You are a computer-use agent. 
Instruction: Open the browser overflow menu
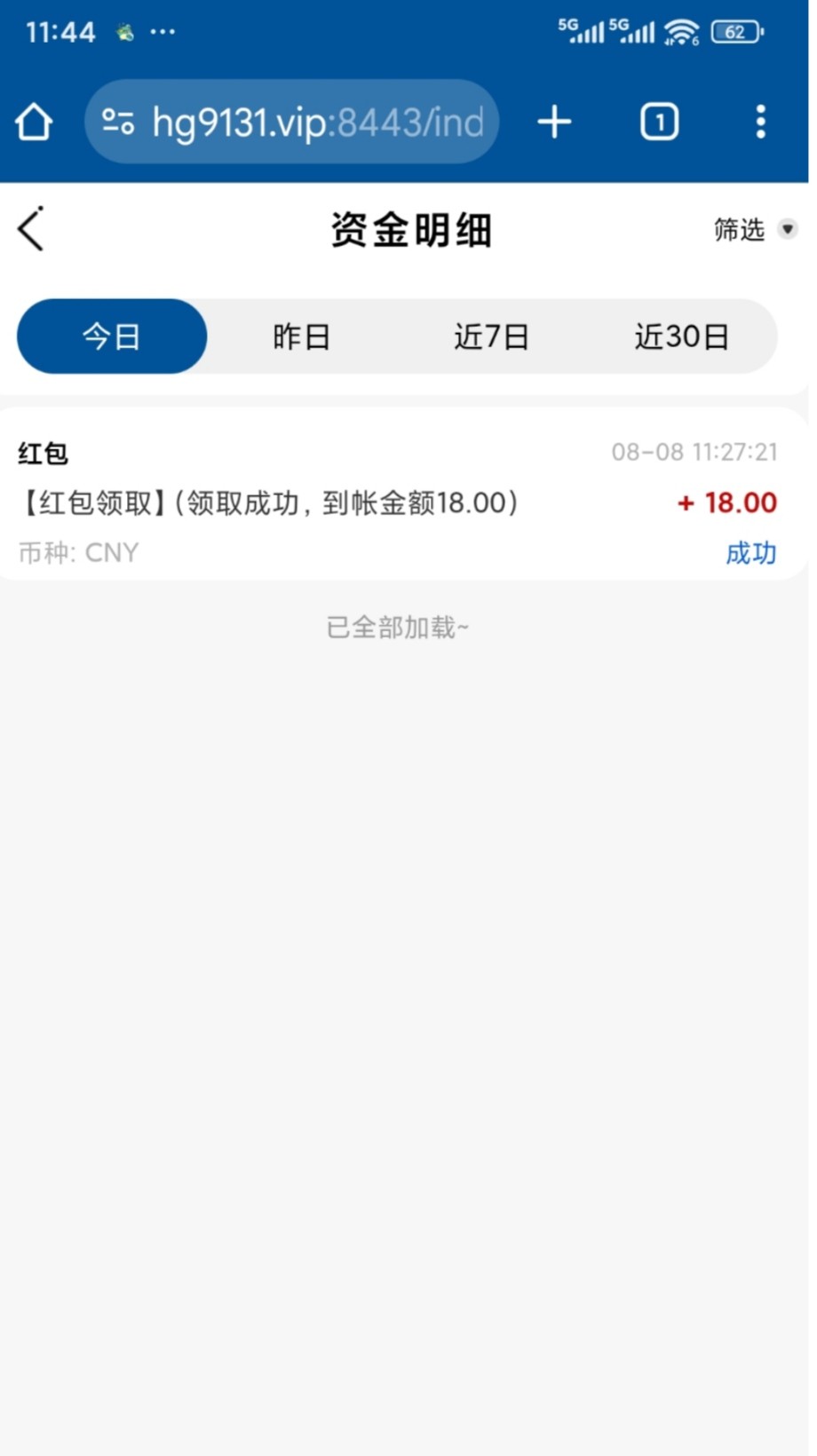pyautogui.click(x=760, y=122)
